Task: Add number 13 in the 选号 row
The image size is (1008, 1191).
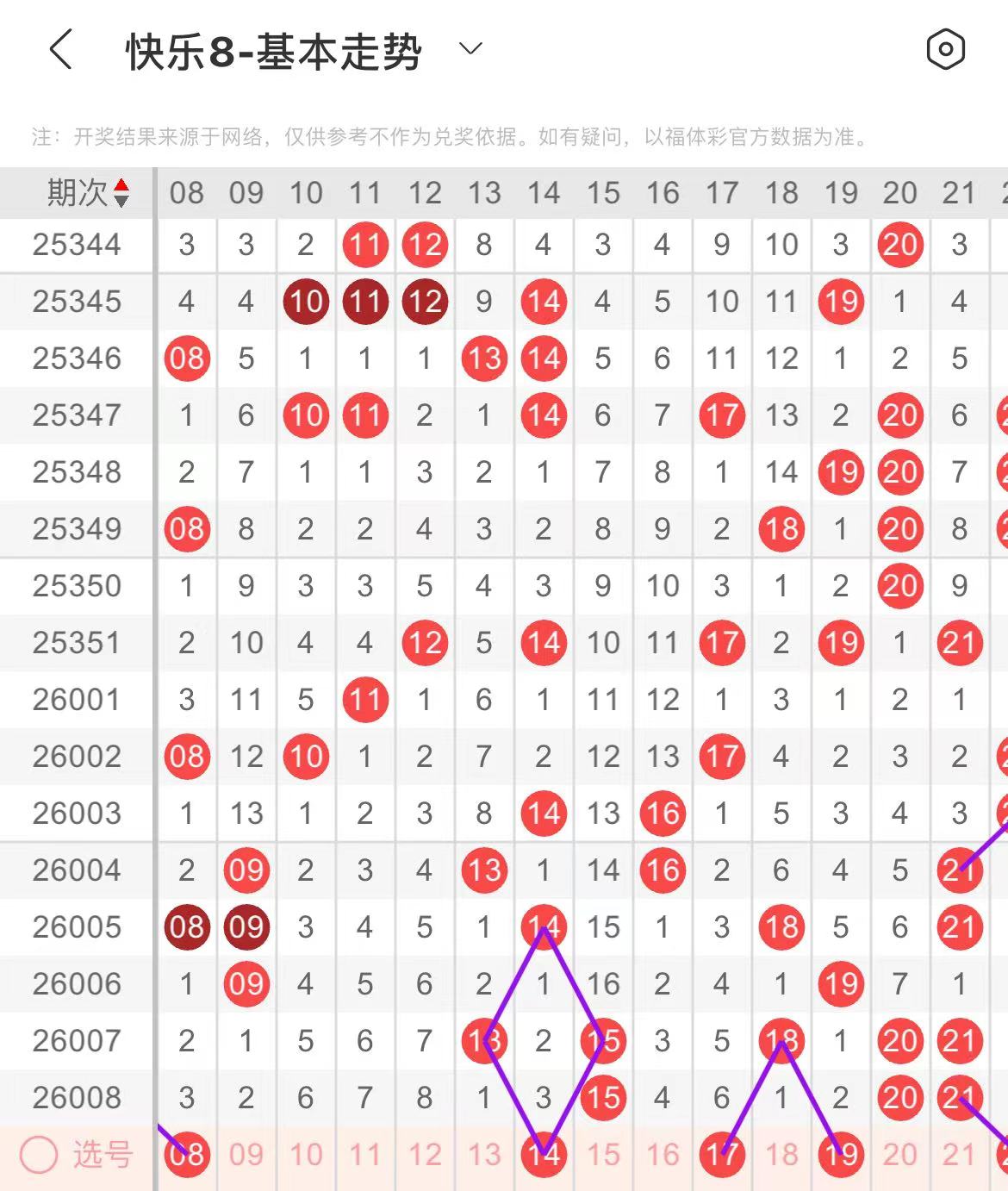Action: 484,1155
